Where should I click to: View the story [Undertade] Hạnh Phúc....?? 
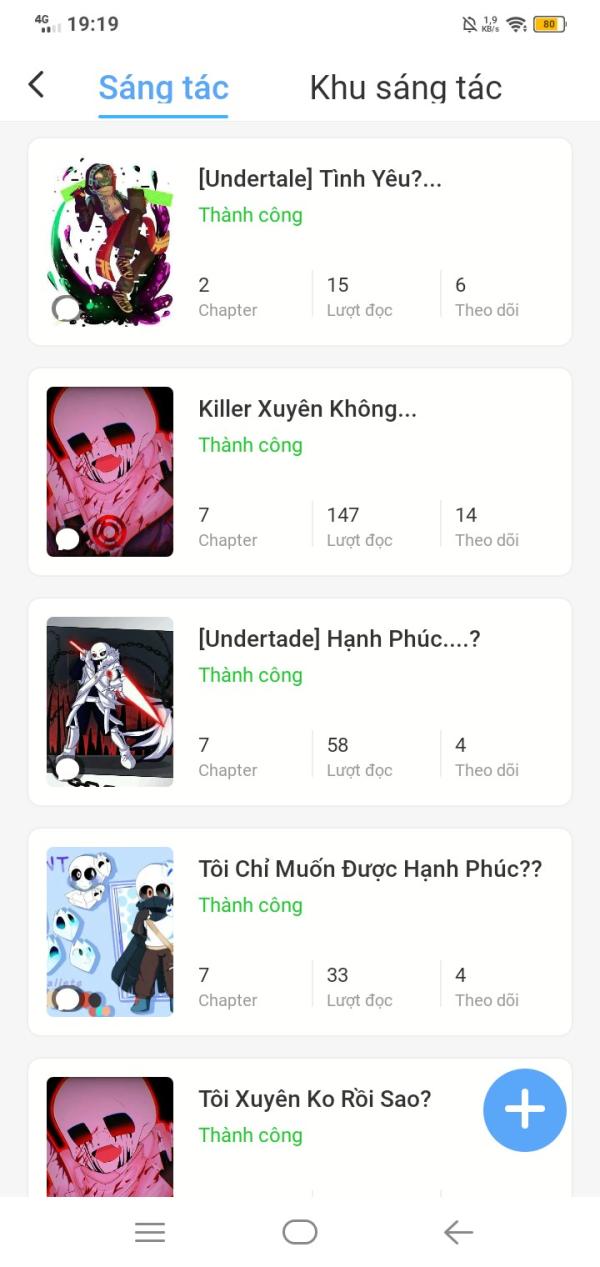[x=339, y=639]
